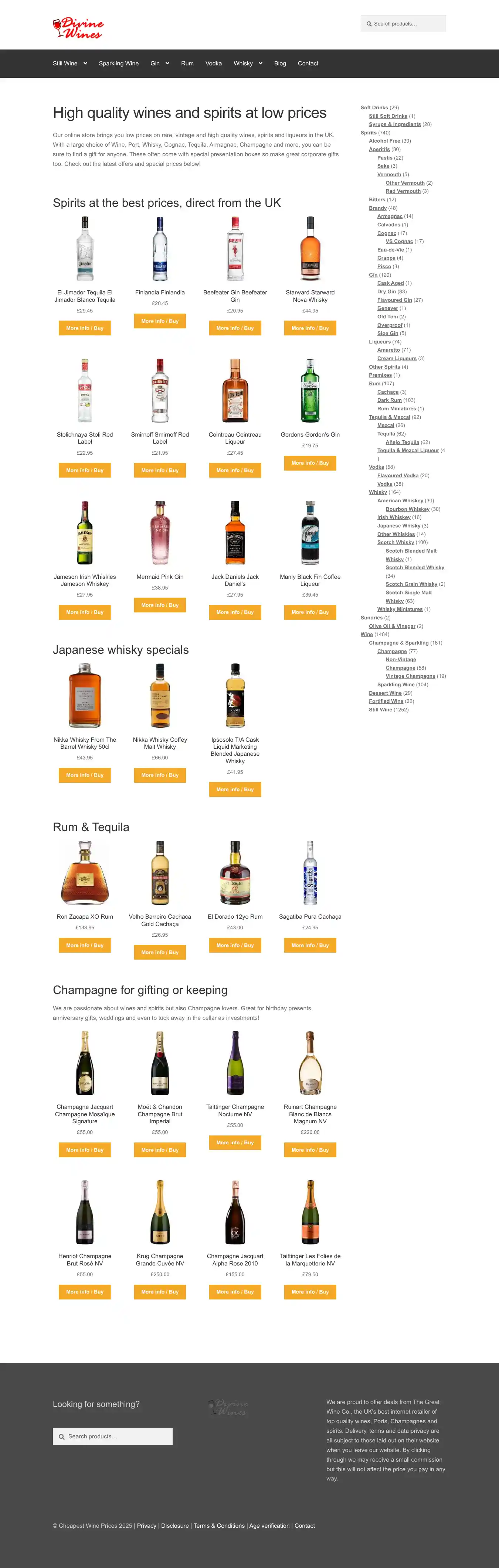
Task: Open the Cointreau Liqueur product
Action: coord(235,438)
